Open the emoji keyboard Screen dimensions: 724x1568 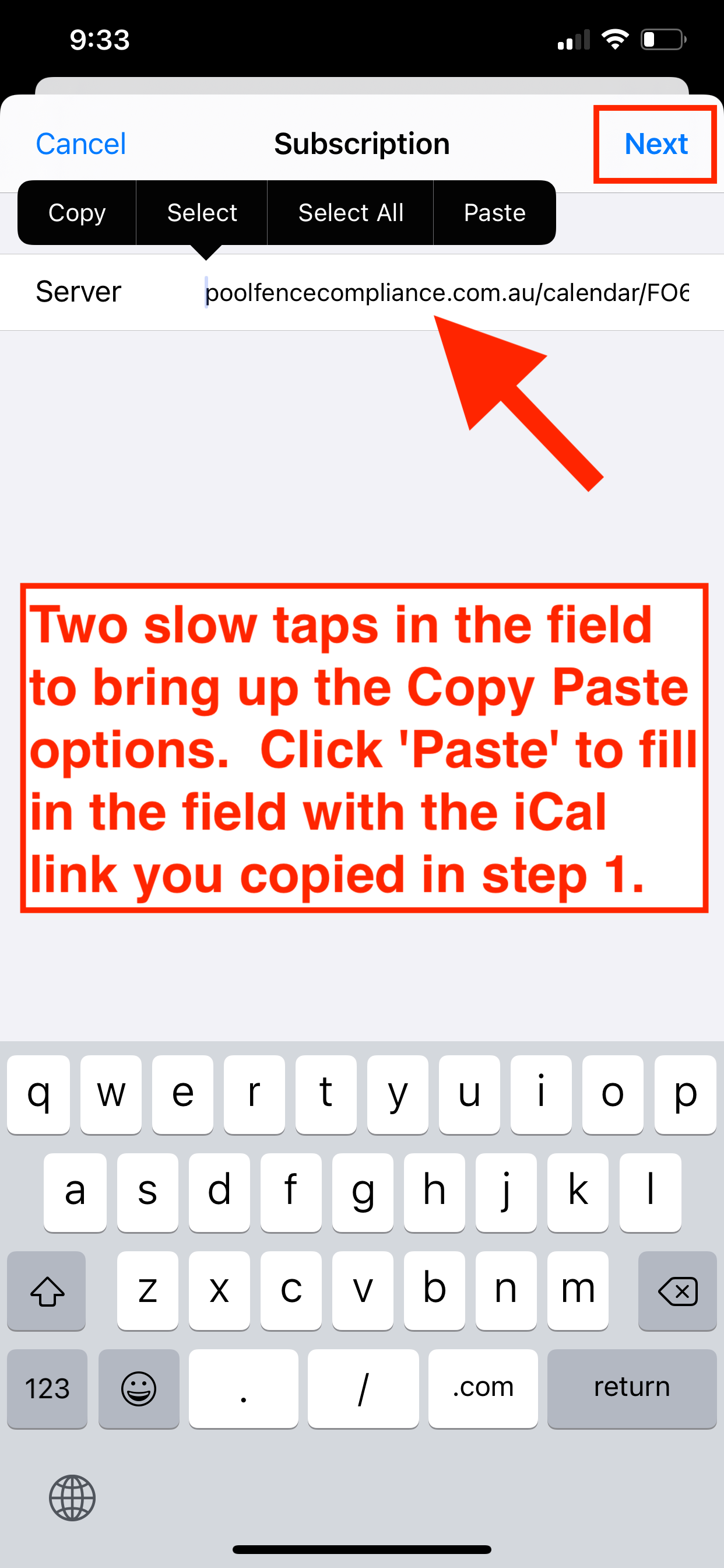tap(139, 1388)
